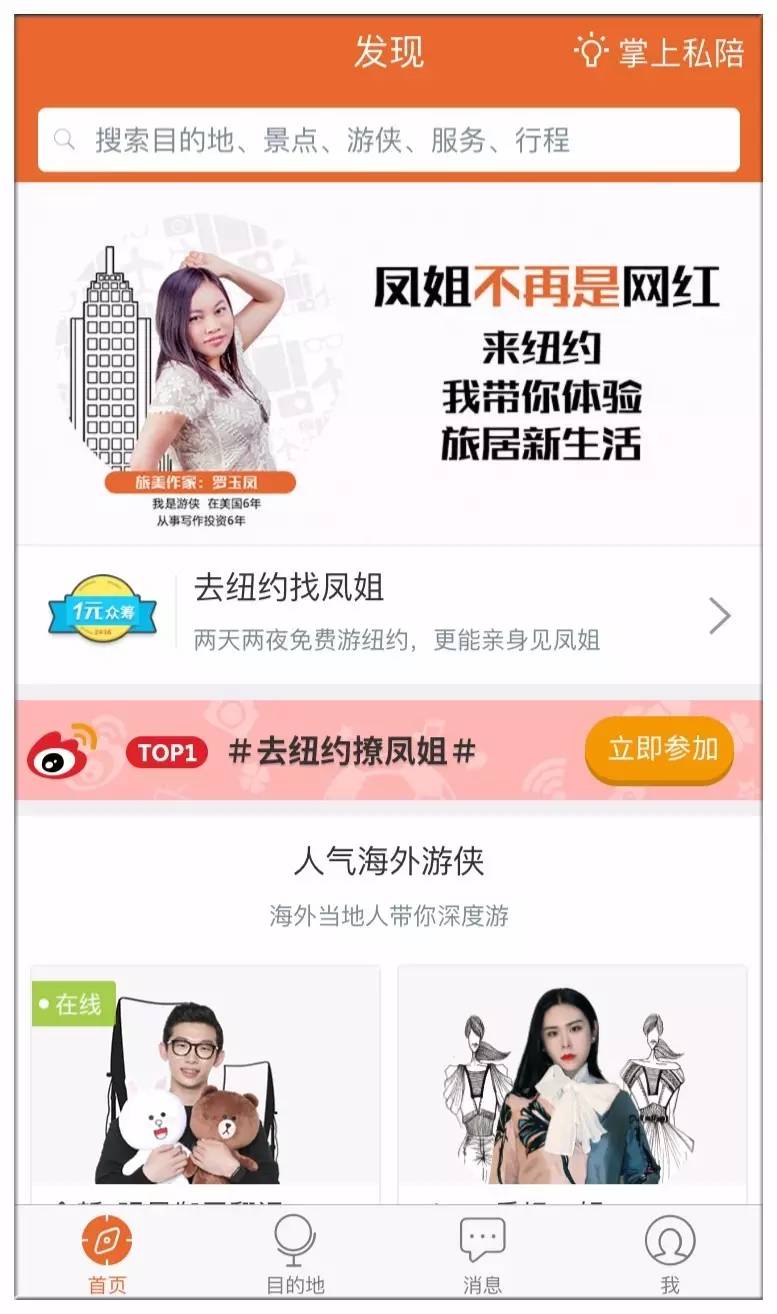Switch to the 消息 tab
The height and width of the screenshot is (1314, 777).
click(x=482, y=1256)
